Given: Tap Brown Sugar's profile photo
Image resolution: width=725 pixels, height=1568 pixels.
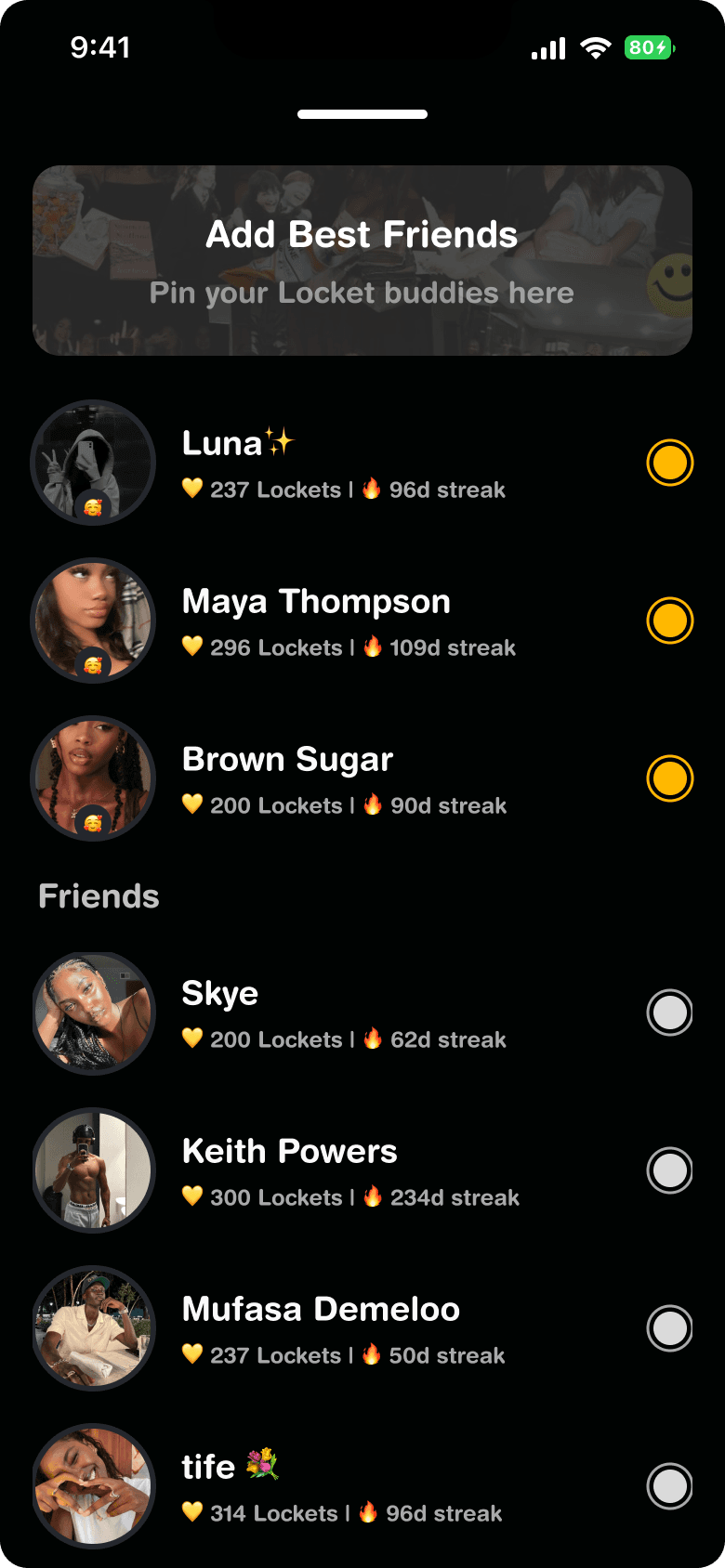Looking at the screenshot, I should 93,778.
